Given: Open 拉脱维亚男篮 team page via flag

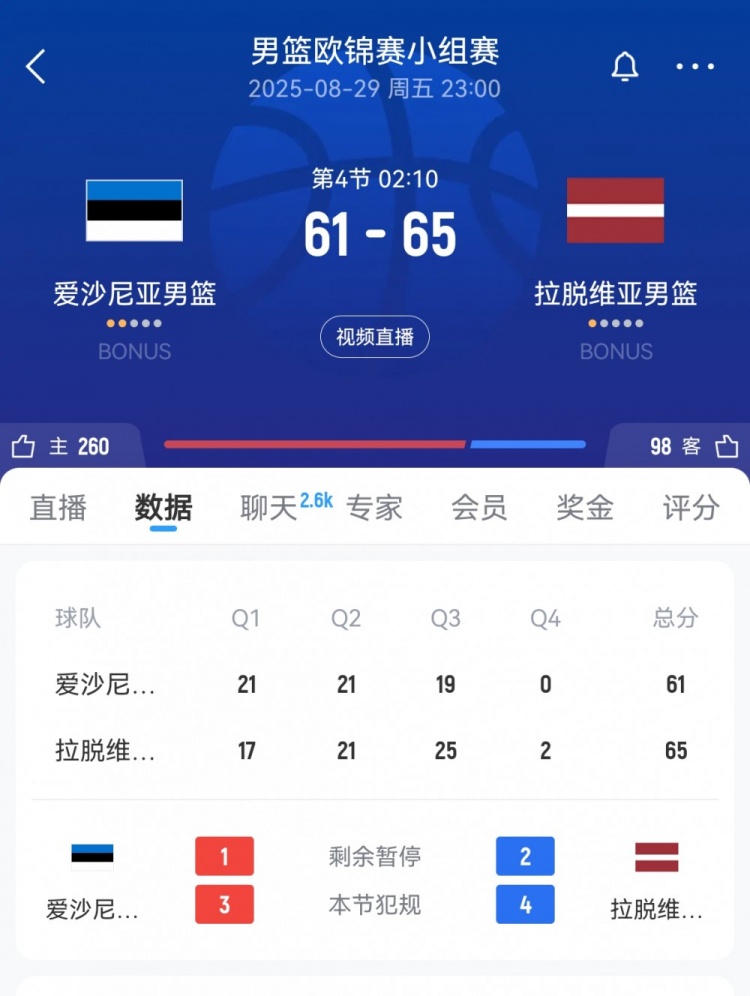Looking at the screenshot, I should click(x=615, y=211).
